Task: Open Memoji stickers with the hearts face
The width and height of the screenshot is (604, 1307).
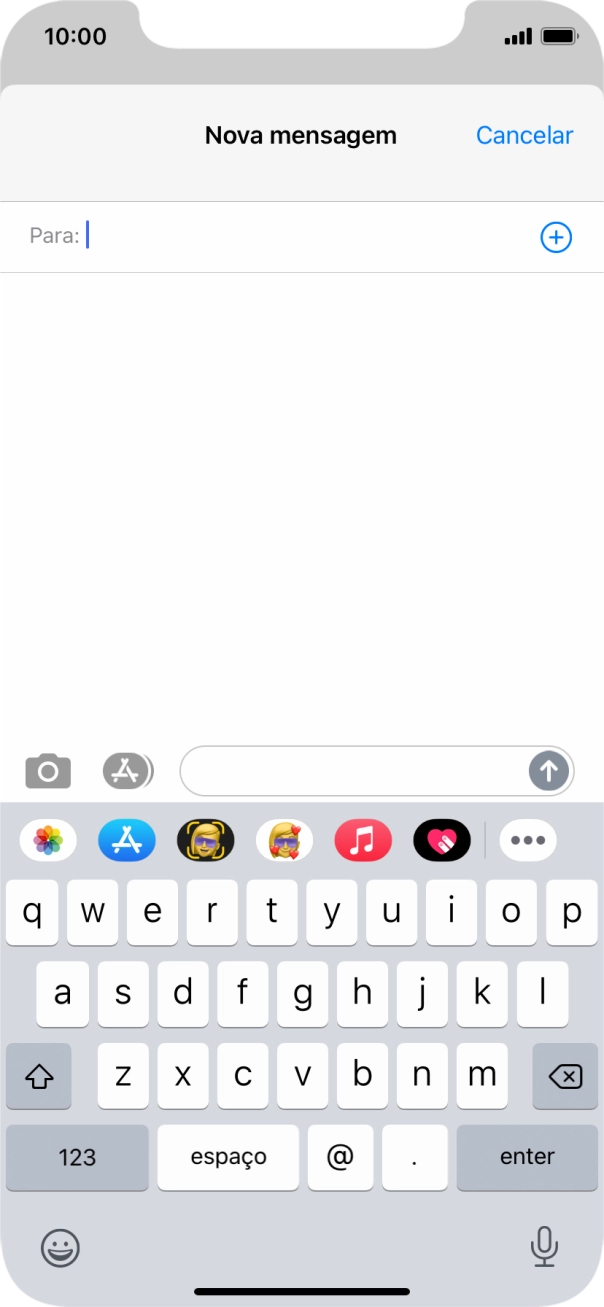Action: pos(285,840)
